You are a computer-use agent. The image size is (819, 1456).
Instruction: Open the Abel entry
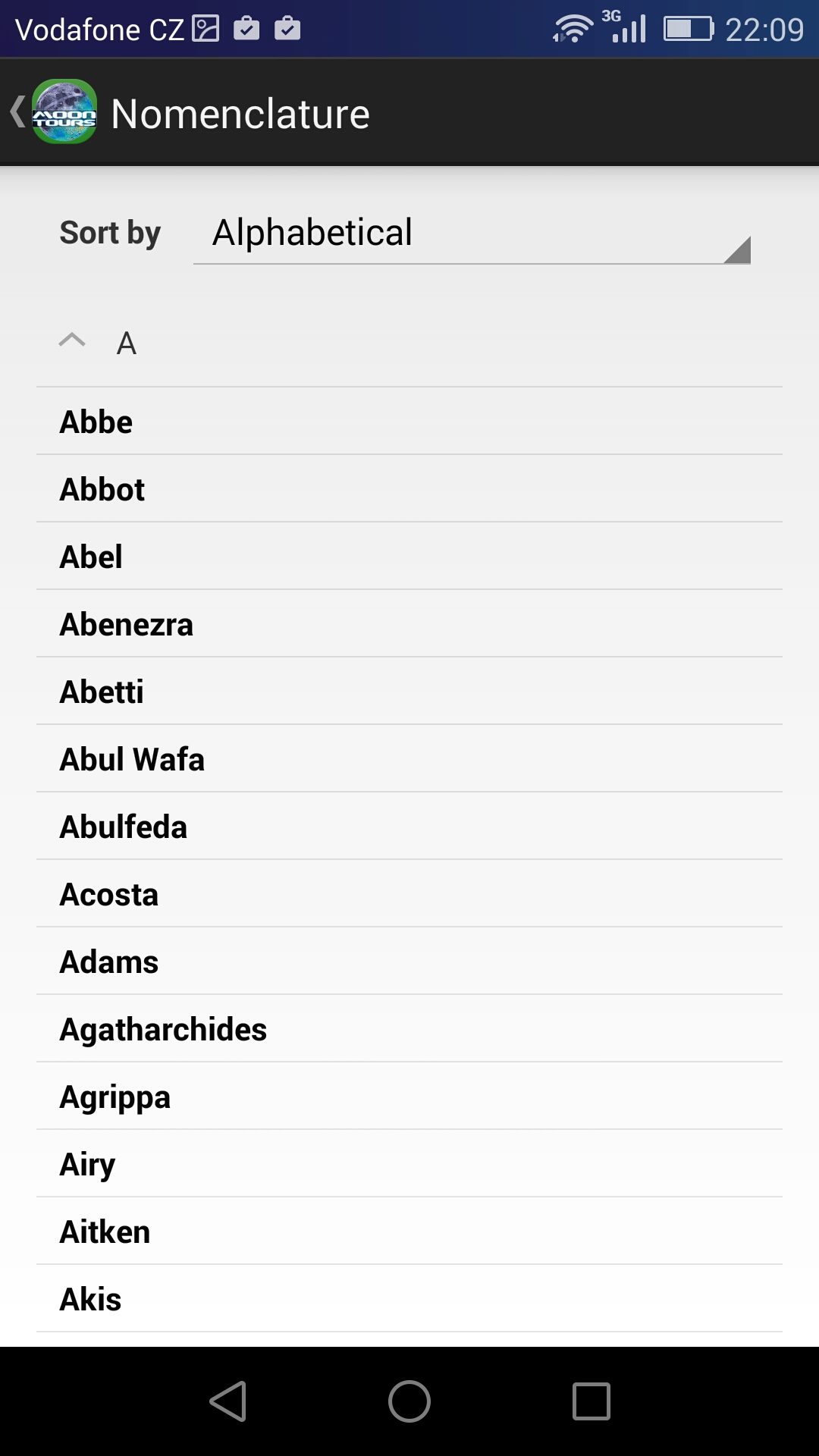point(409,557)
